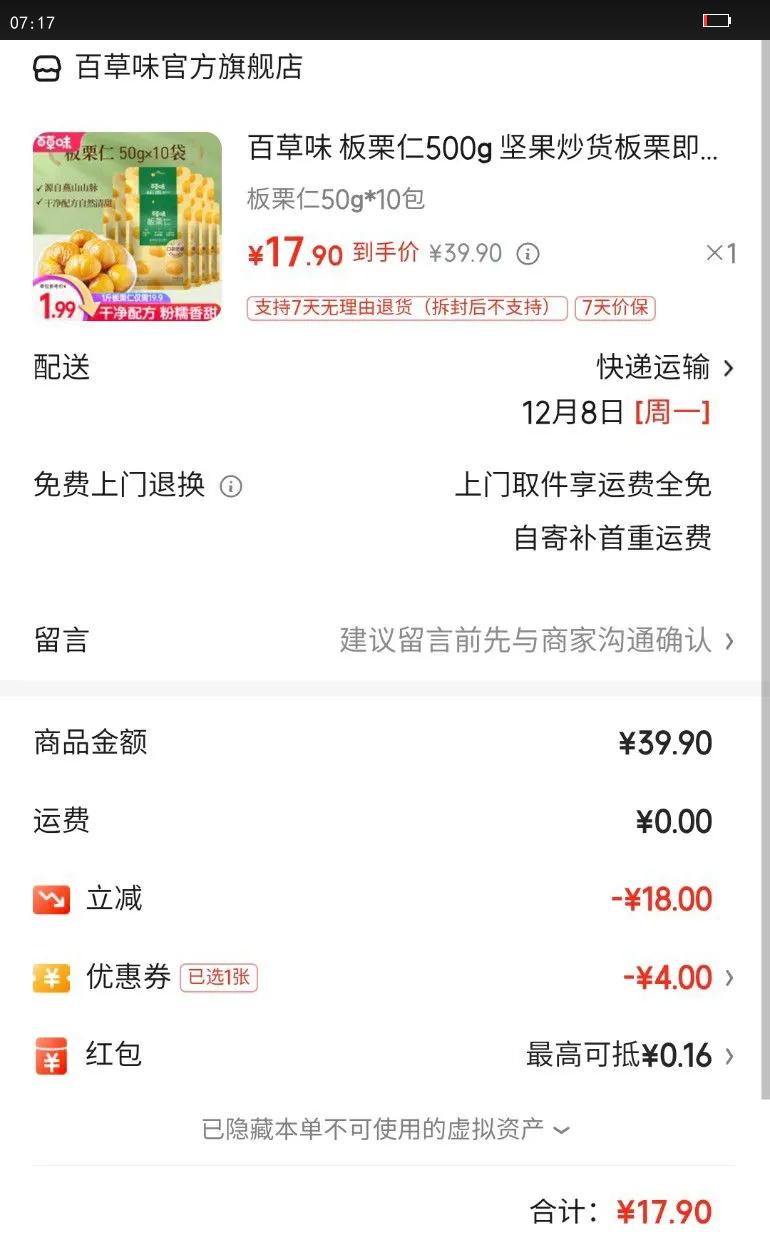Click the 已选1张 selected-coupon tag
Screen dimensions: 770x1249
coord(218,977)
